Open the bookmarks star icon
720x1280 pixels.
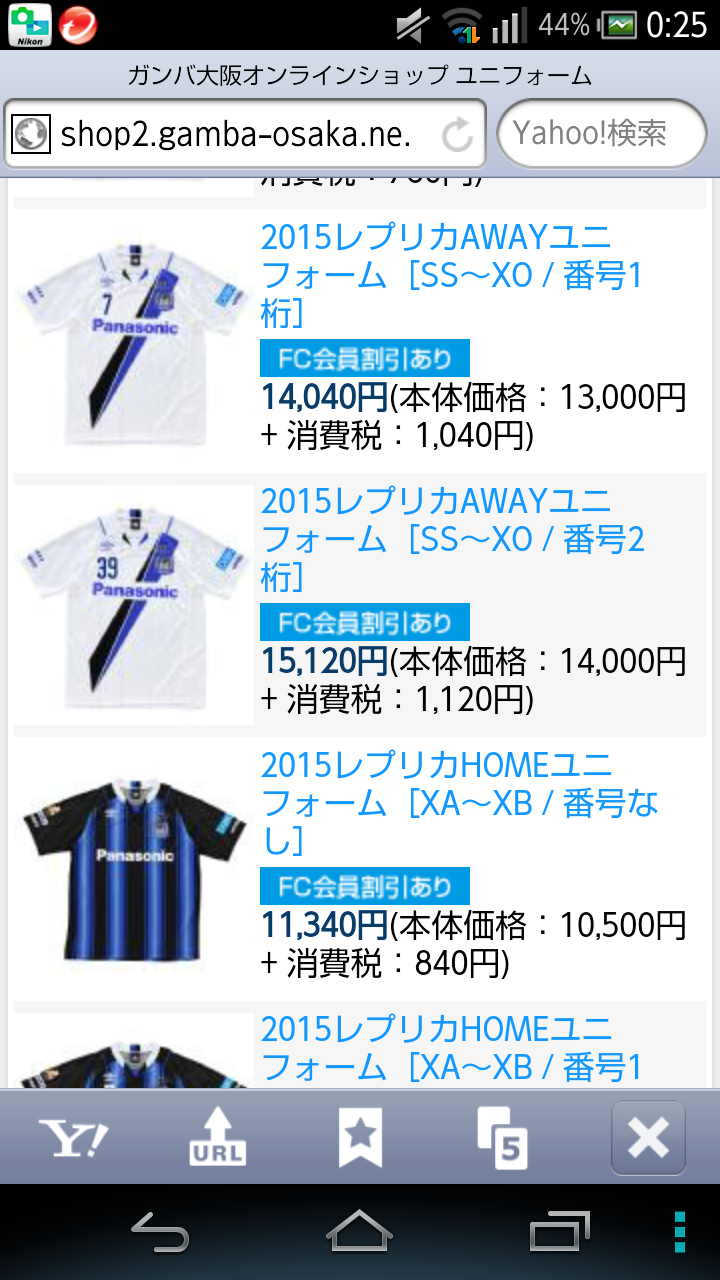[360, 1137]
